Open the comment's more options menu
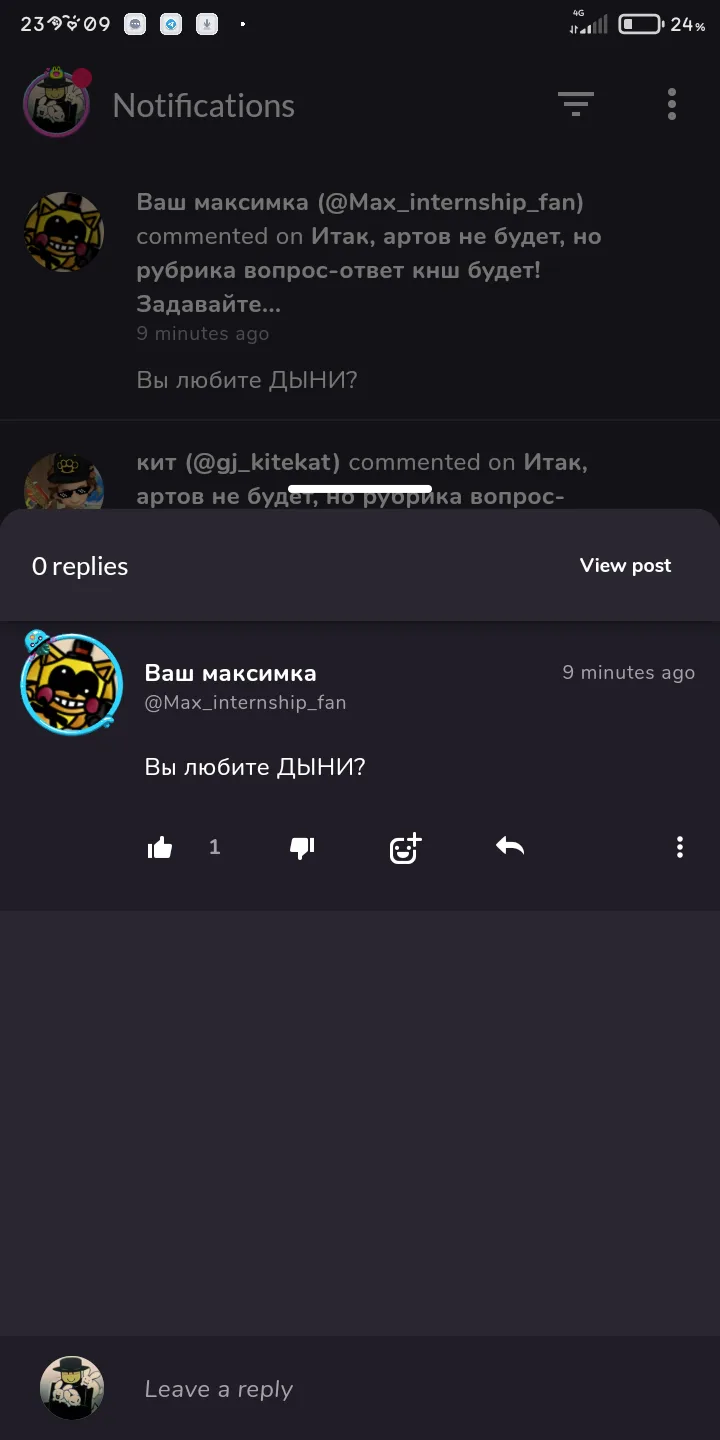Screen dimensions: 720x1440 coord(680,848)
